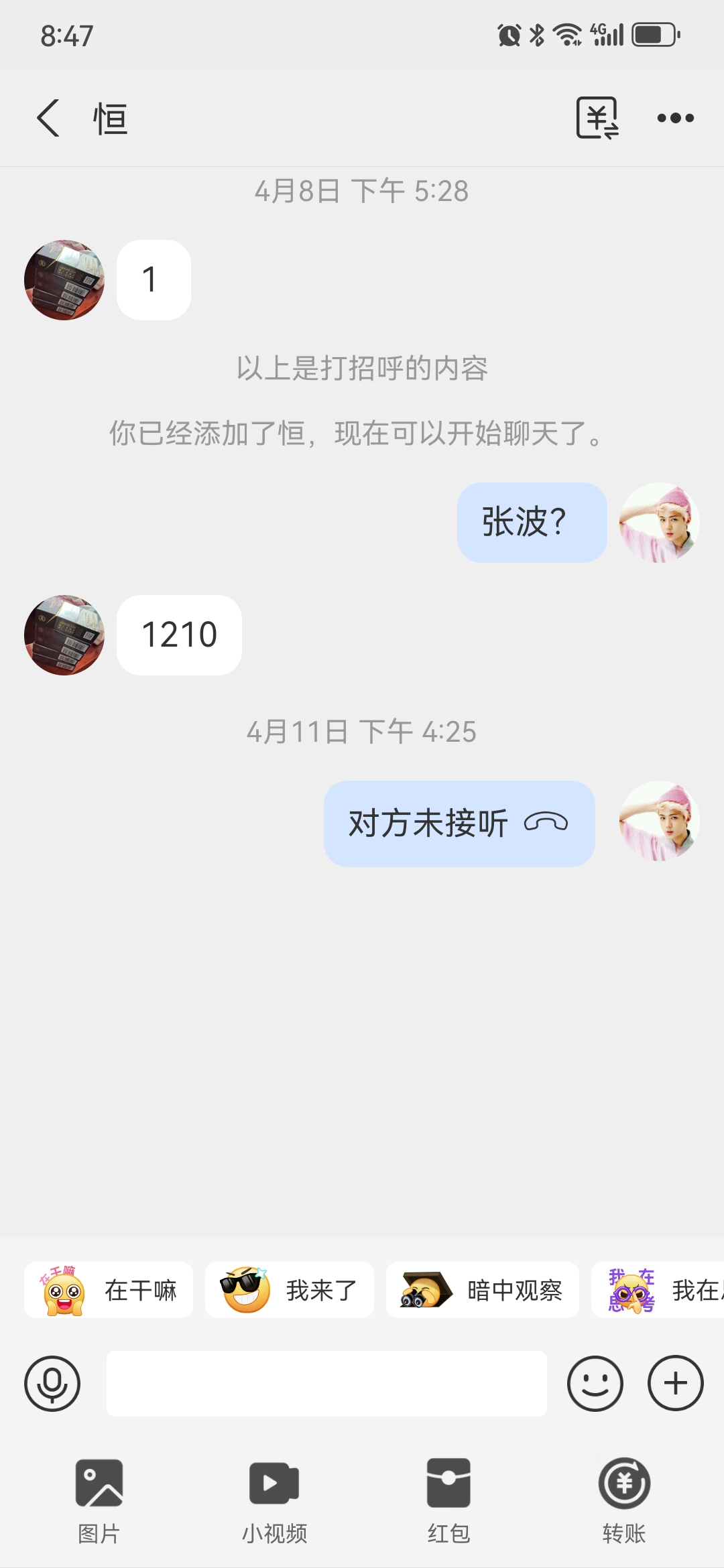This screenshot has height=1568, width=724.
Task: Tap your own avatar next to 张波 message
Action: point(660,523)
